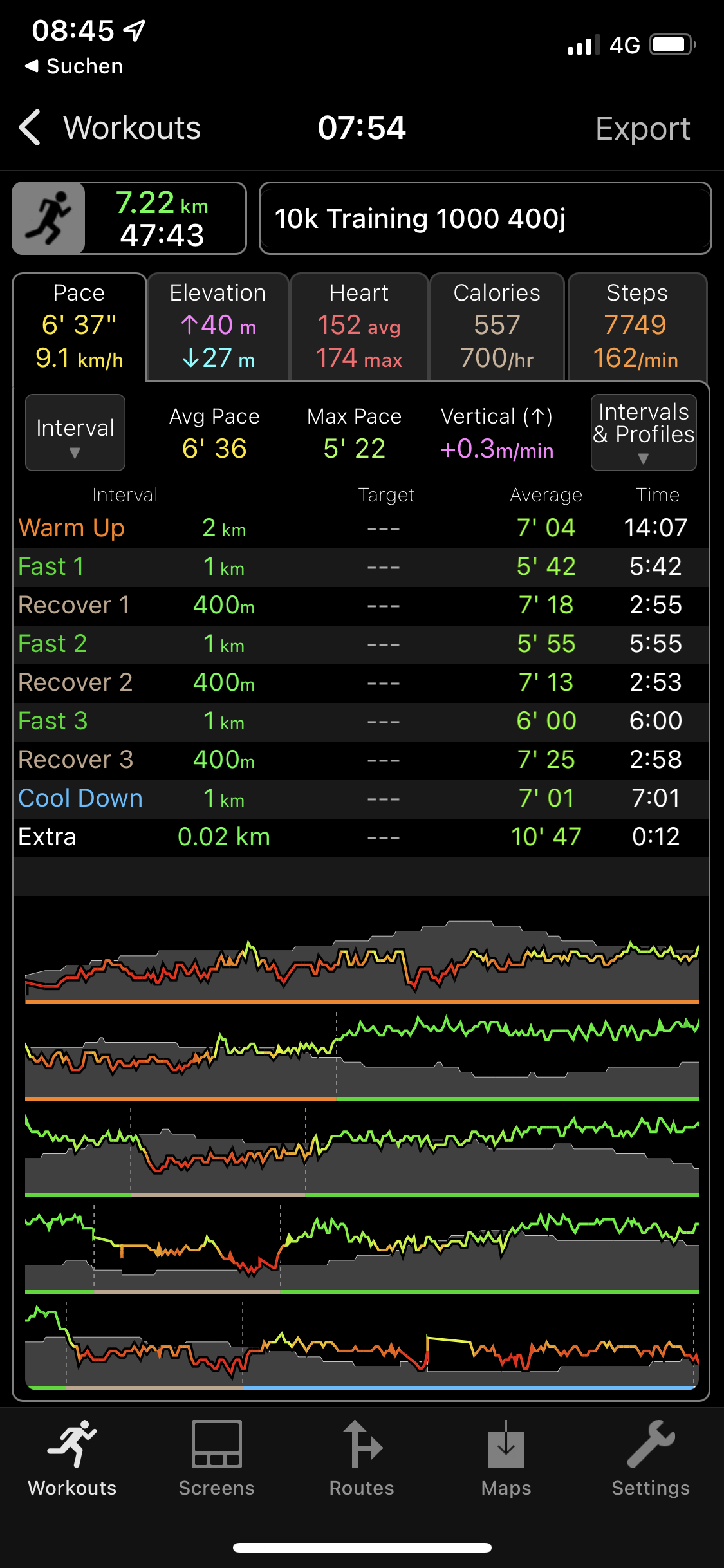724x1568 pixels.
Task: Expand the Interval dropdown
Action: click(75, 433)
